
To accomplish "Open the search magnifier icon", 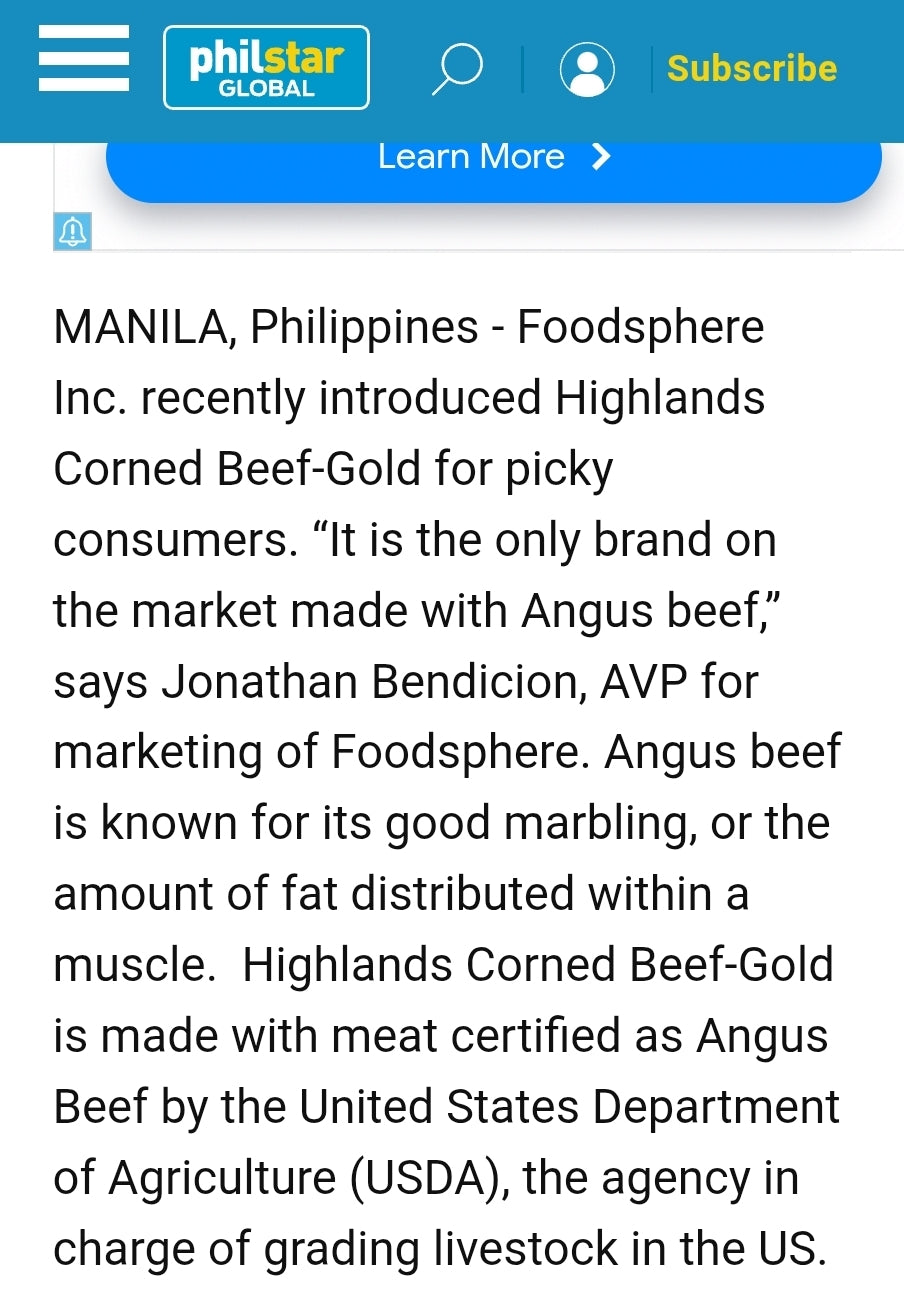I will (x=457, y=69).
